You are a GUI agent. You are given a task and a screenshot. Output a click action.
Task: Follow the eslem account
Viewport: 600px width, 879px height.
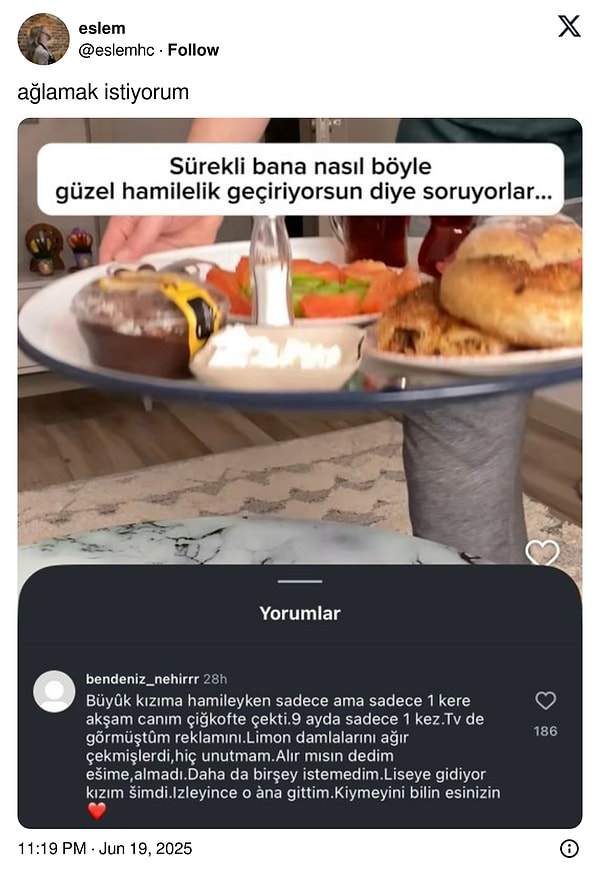pyautogui.click(x=193, y=50)
